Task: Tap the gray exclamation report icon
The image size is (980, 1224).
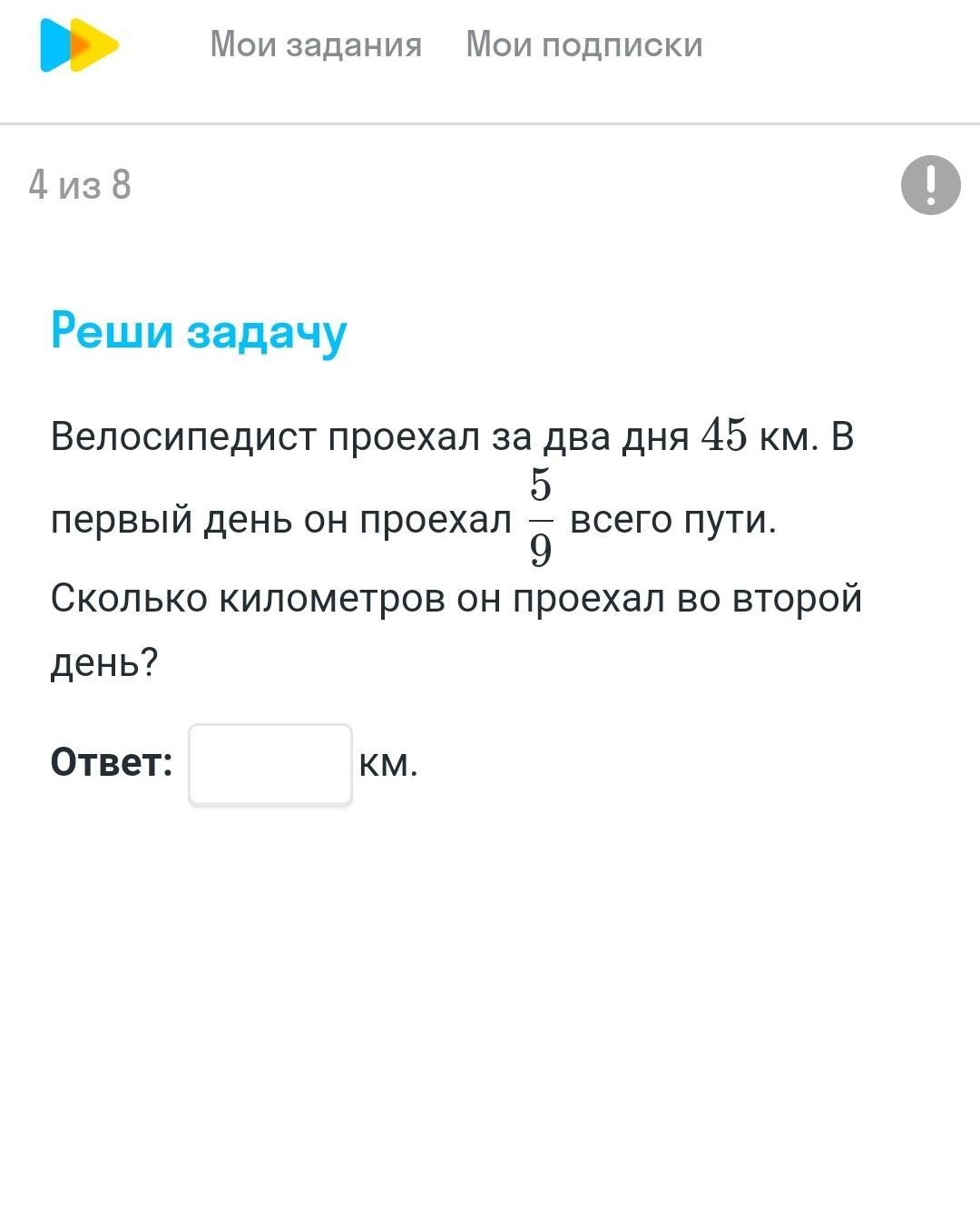Action: pyautogui.click(x=930, y=185)
